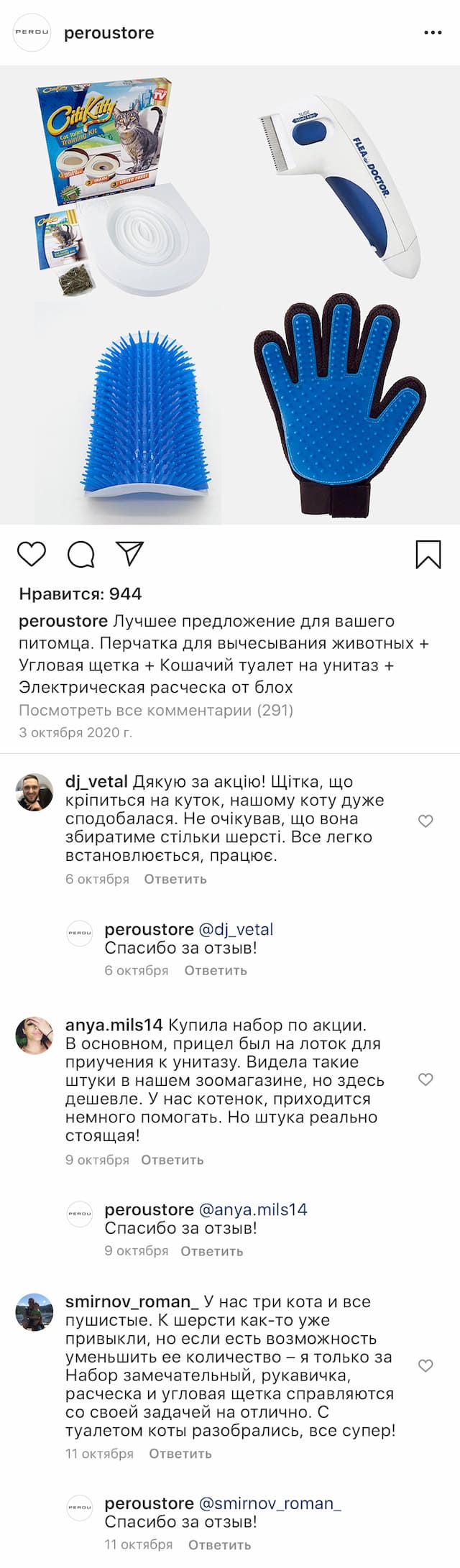The height and width of the screenshot is (1568, 460).
Task: Like the comment from dj_vetal
Action: [x=425, y=821]
